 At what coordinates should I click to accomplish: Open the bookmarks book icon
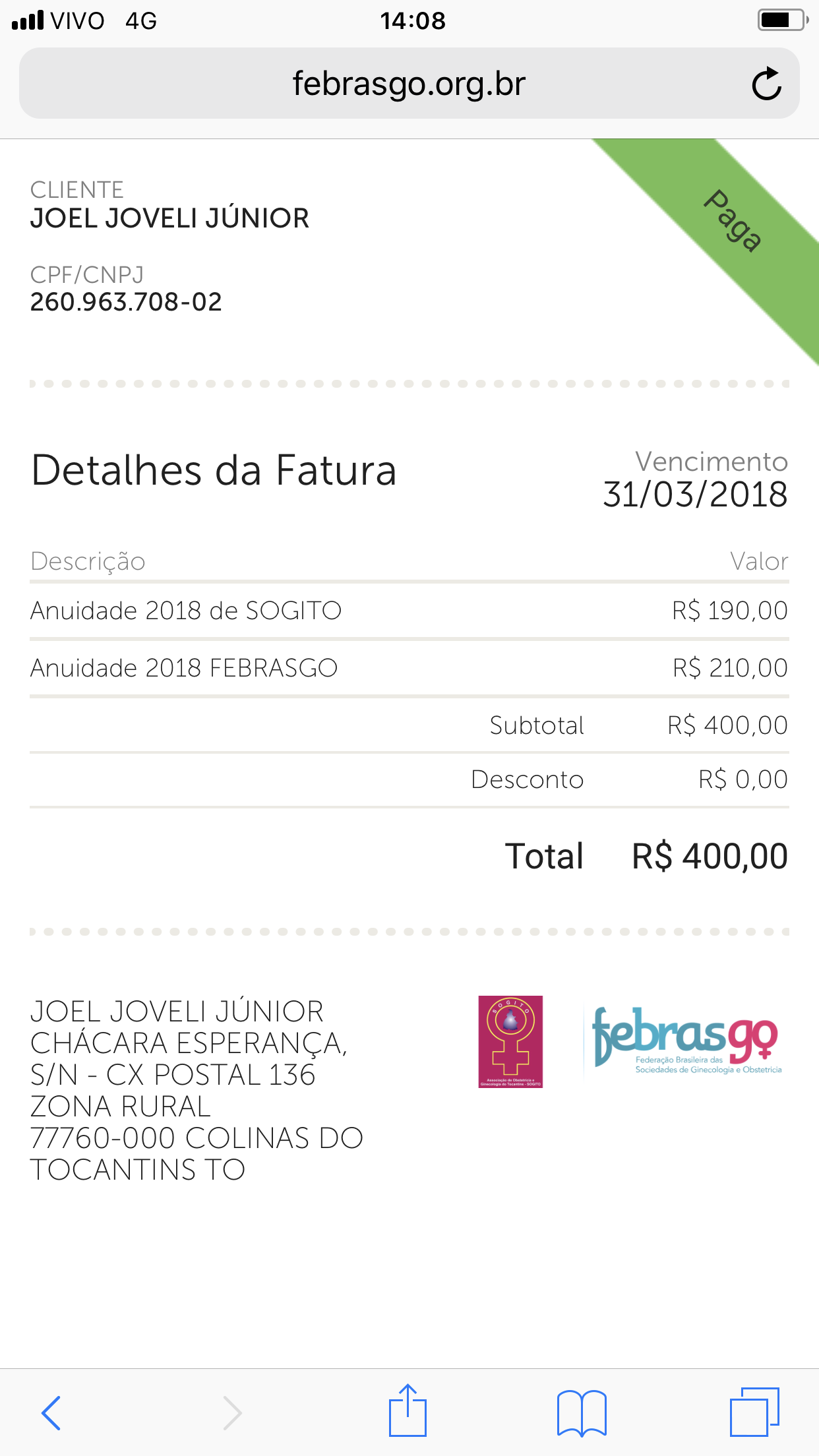pos(581,1412)
